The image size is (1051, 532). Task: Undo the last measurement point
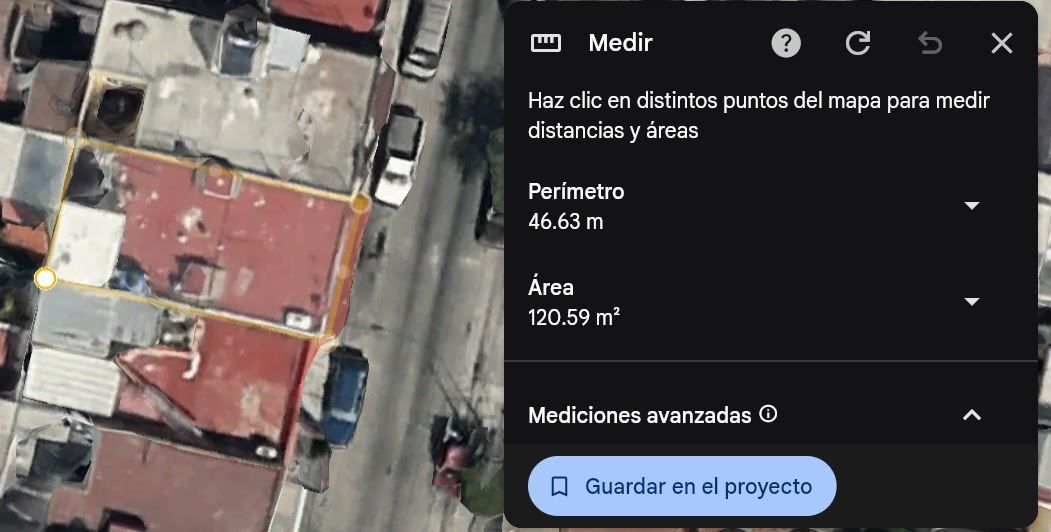[x=930, y=43]
